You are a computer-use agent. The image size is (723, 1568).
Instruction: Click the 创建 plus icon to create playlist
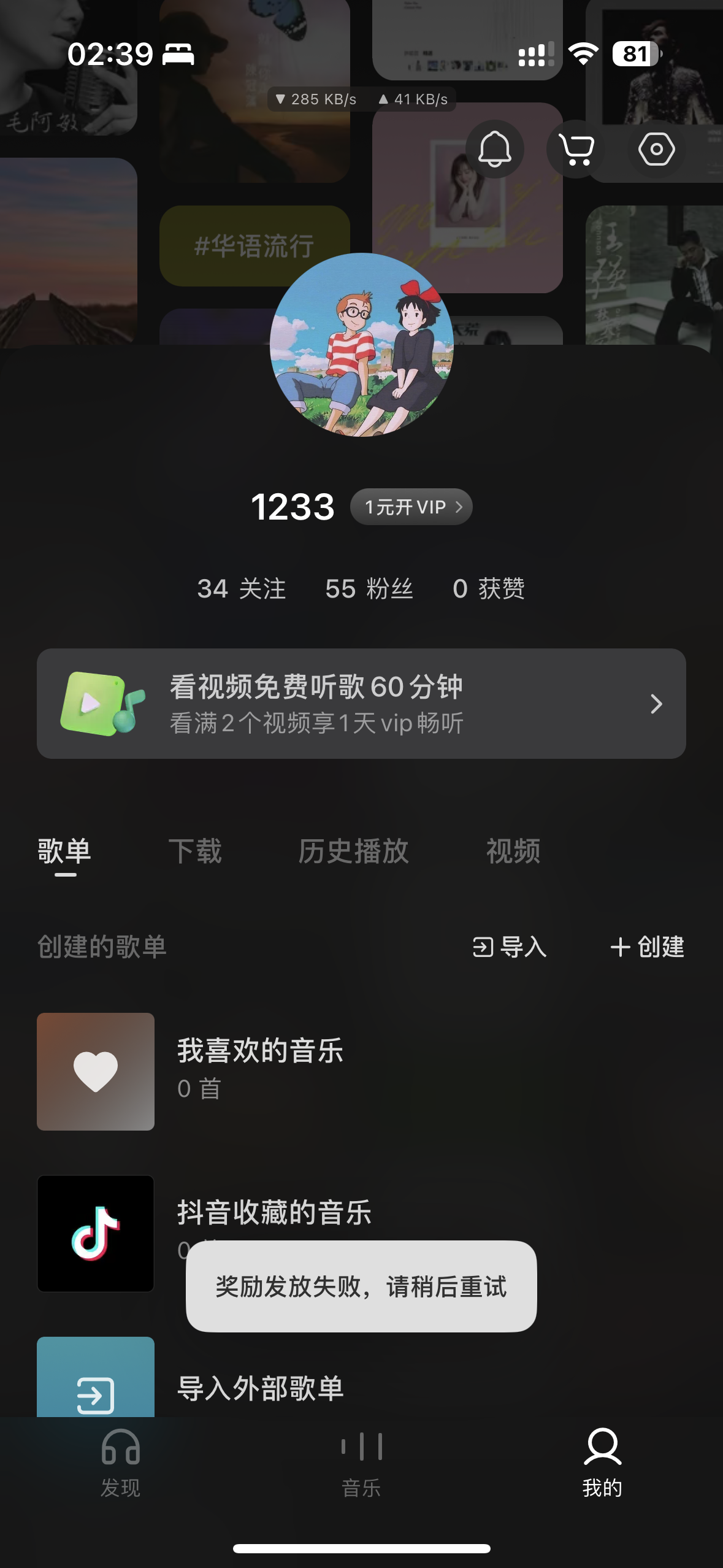(x=621, y=947)
